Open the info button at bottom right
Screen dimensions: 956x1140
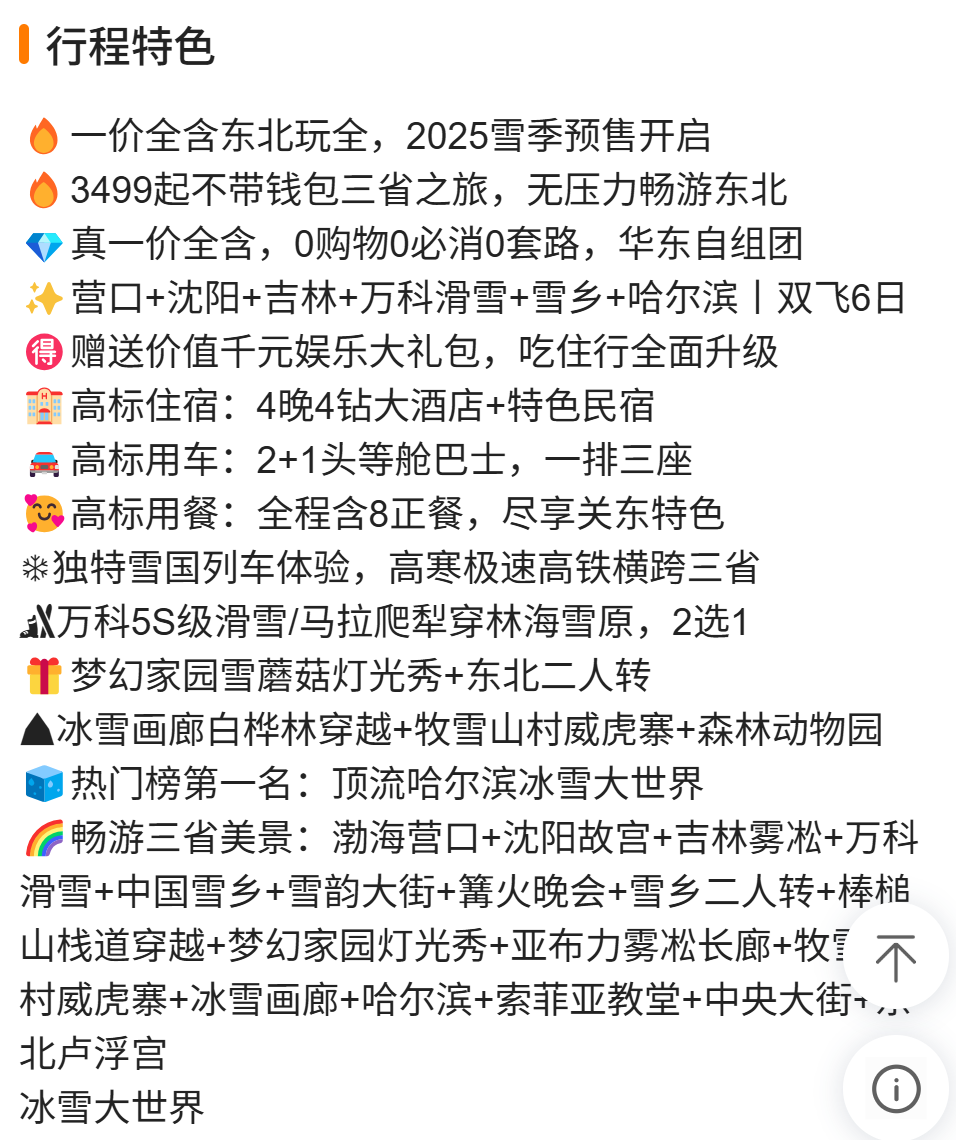click(x=896, y=1089)
